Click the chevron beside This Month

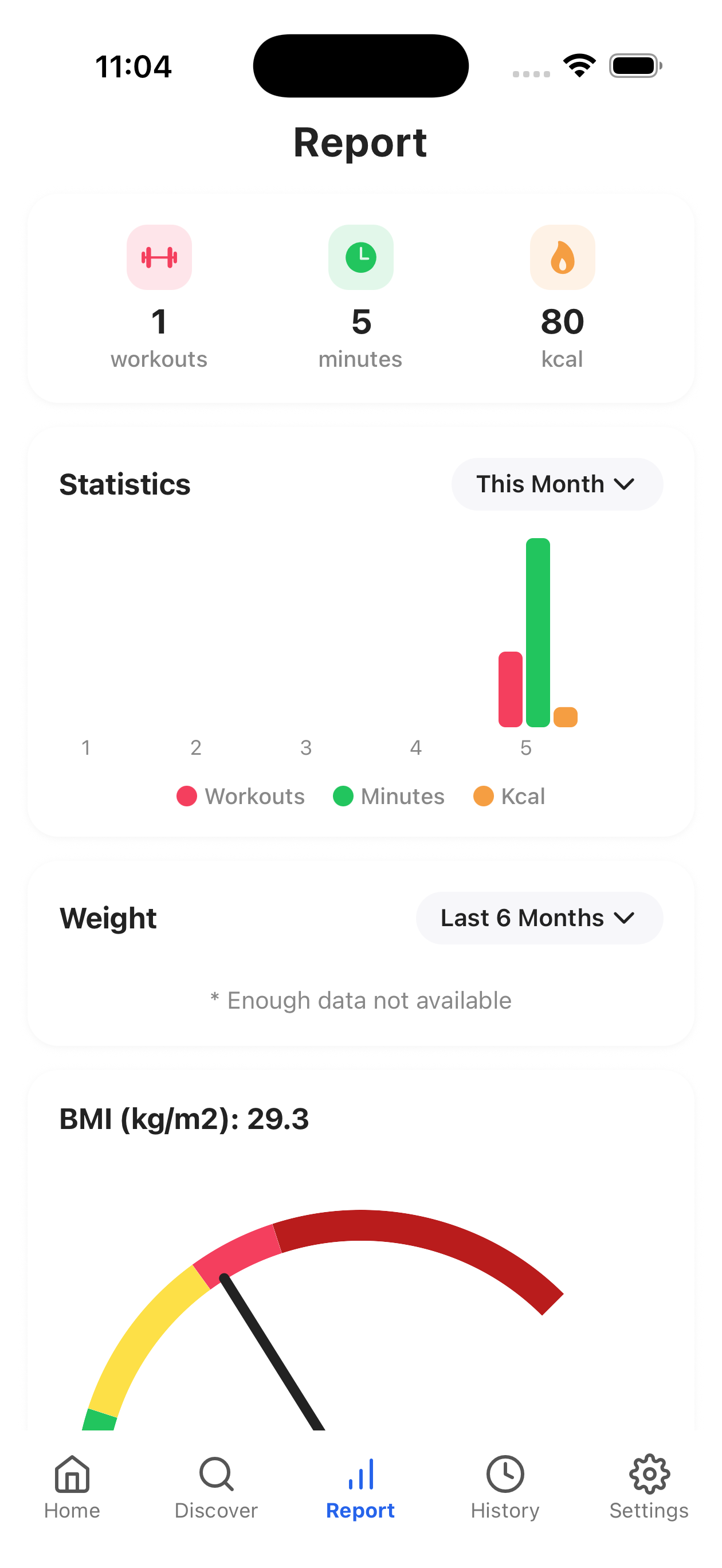[625, 485]
